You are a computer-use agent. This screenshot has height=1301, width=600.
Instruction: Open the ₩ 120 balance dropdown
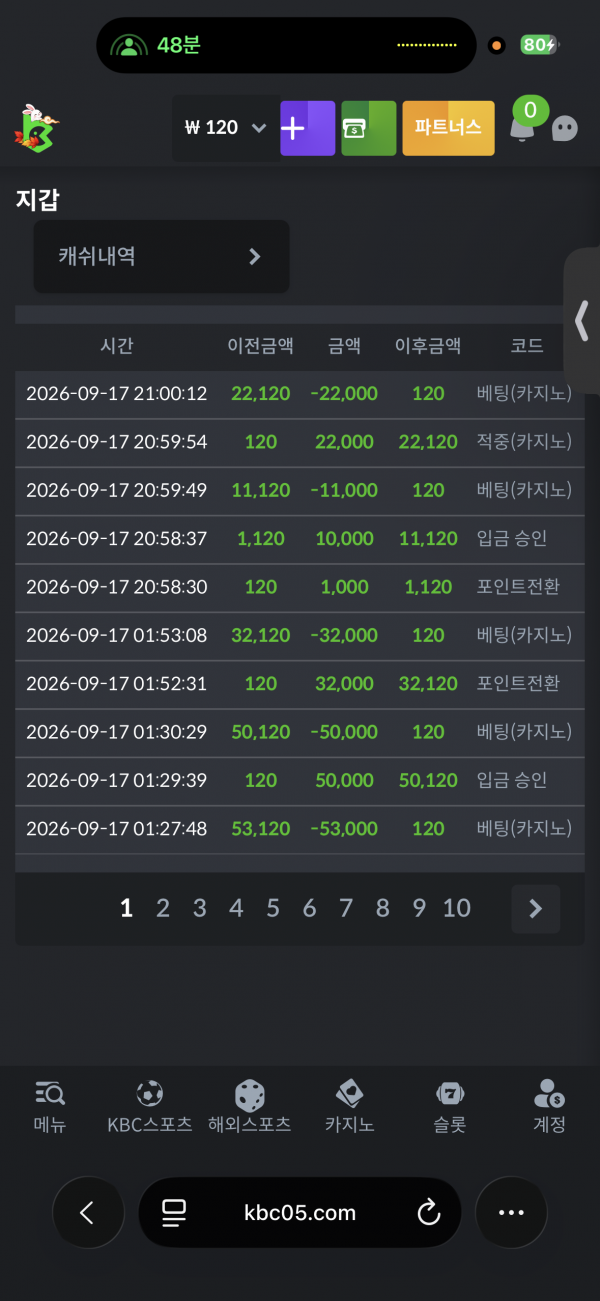coord(225,128)
